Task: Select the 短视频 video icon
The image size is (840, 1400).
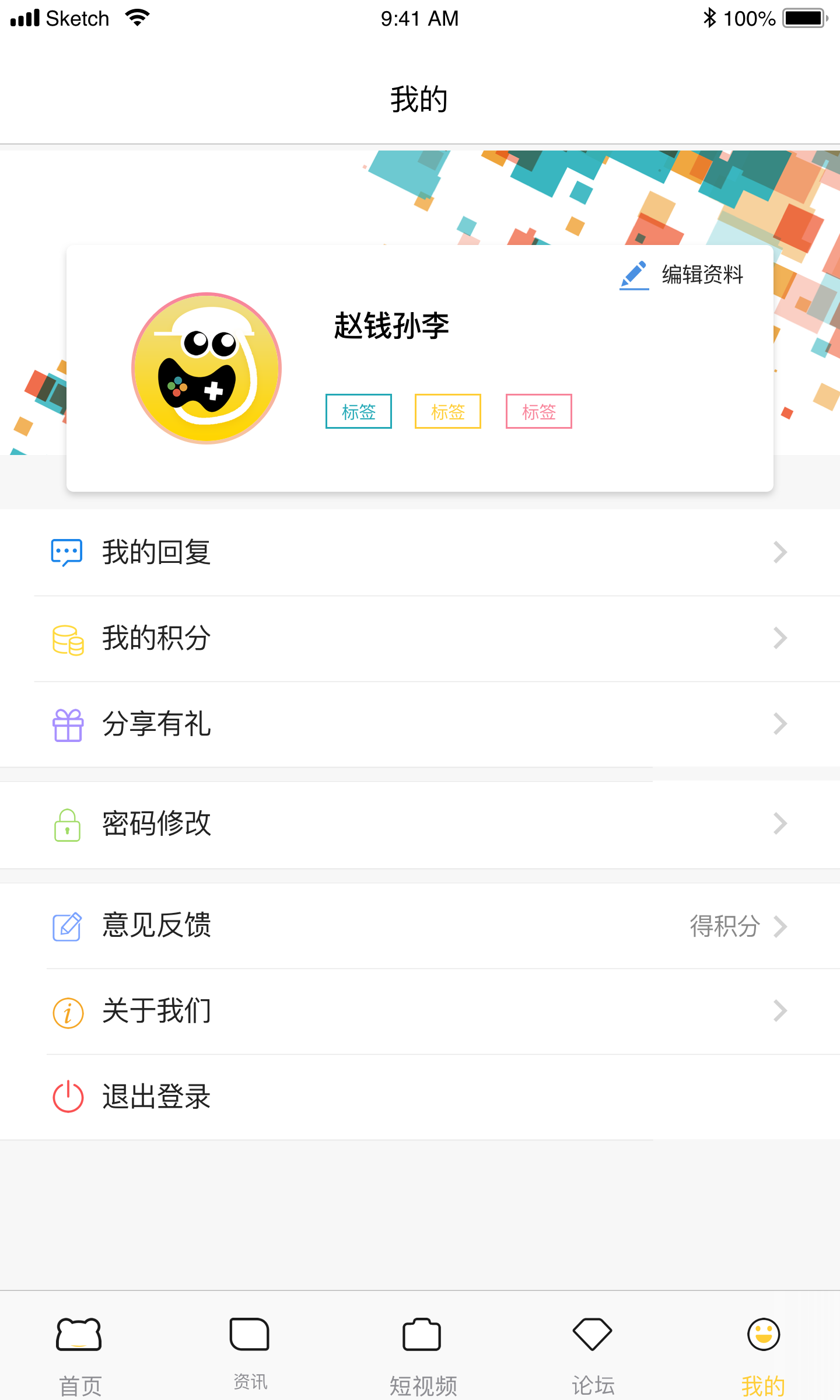Action: pos(422,1333)
